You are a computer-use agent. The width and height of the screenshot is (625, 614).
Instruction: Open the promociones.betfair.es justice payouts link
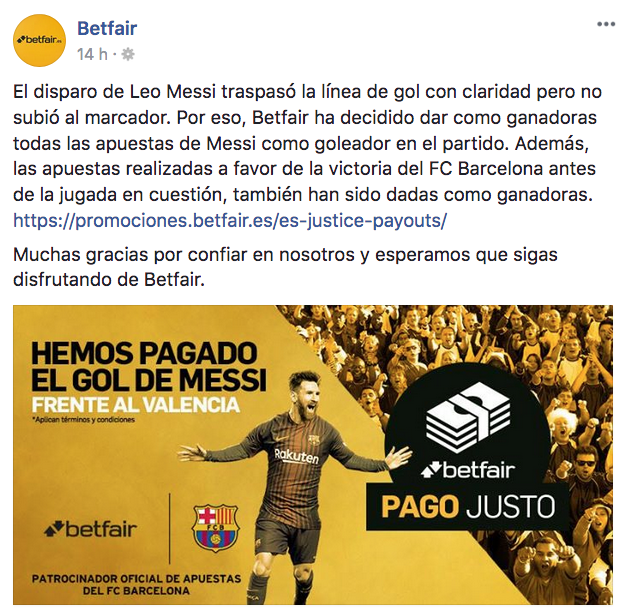[231, 219]
